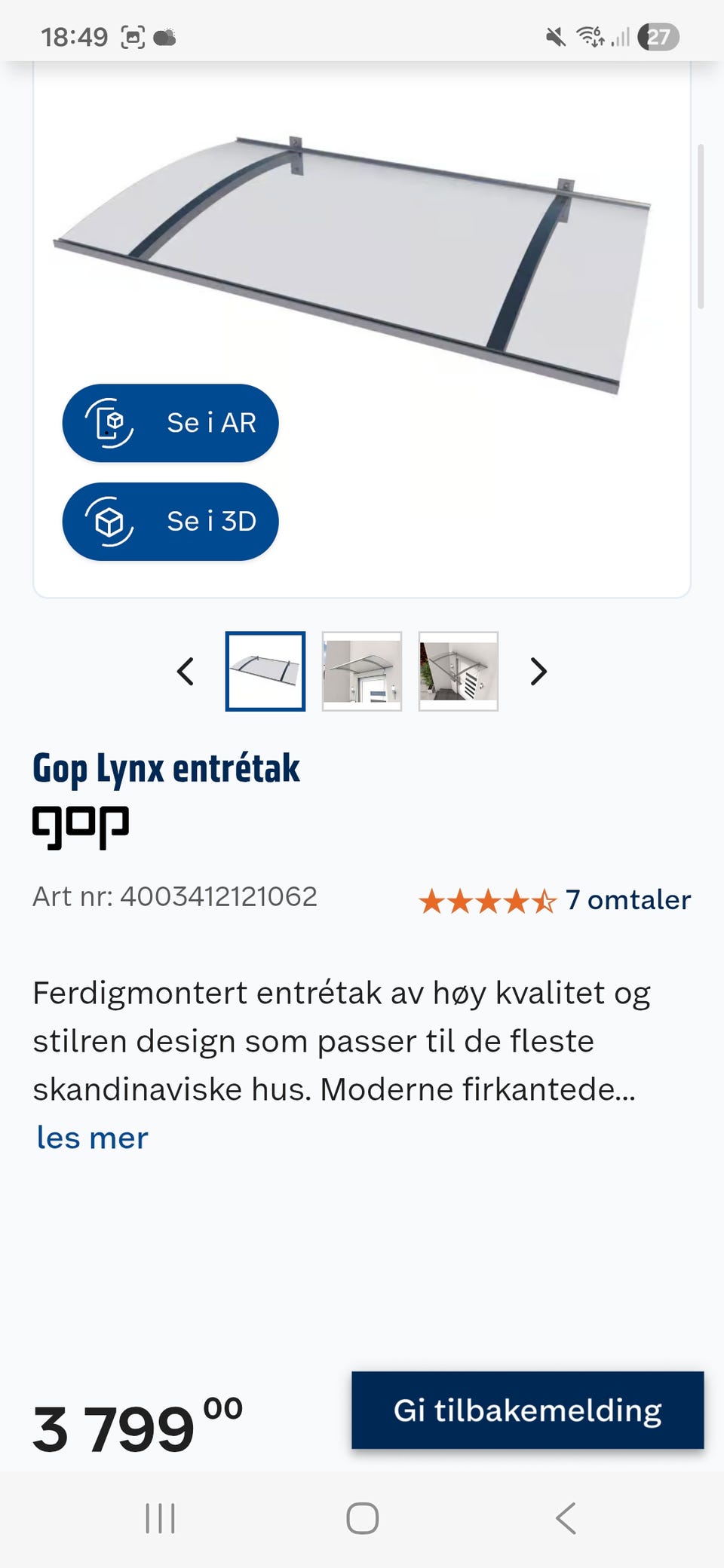Tap the half-filled fifth rating star
Viewport: 724px width, 1568px height.
[546, 899]
